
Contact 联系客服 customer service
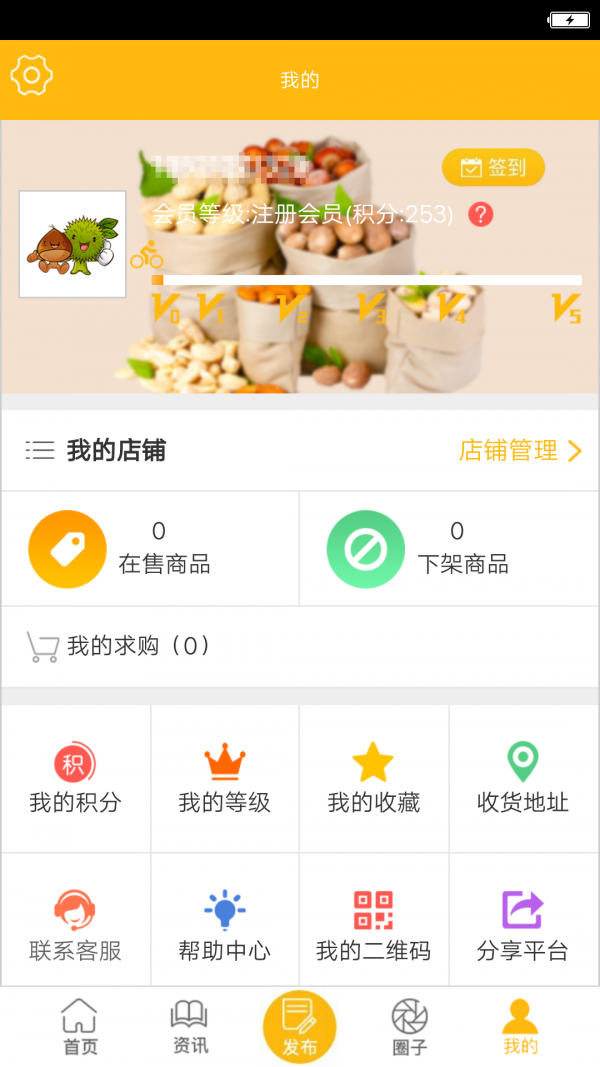click(75, 926)
